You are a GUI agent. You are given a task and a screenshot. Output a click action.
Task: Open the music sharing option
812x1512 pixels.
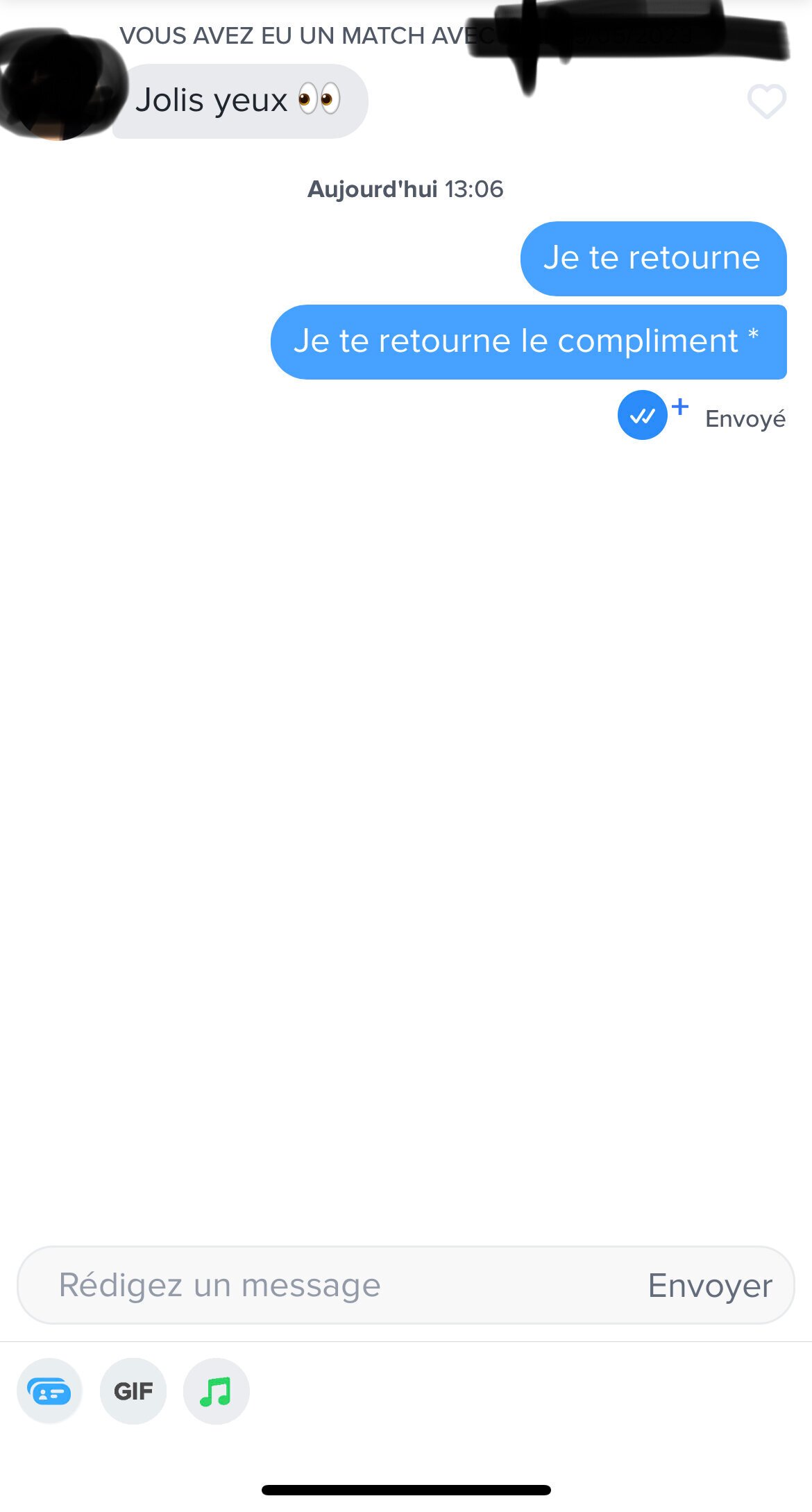point(216,1391)
